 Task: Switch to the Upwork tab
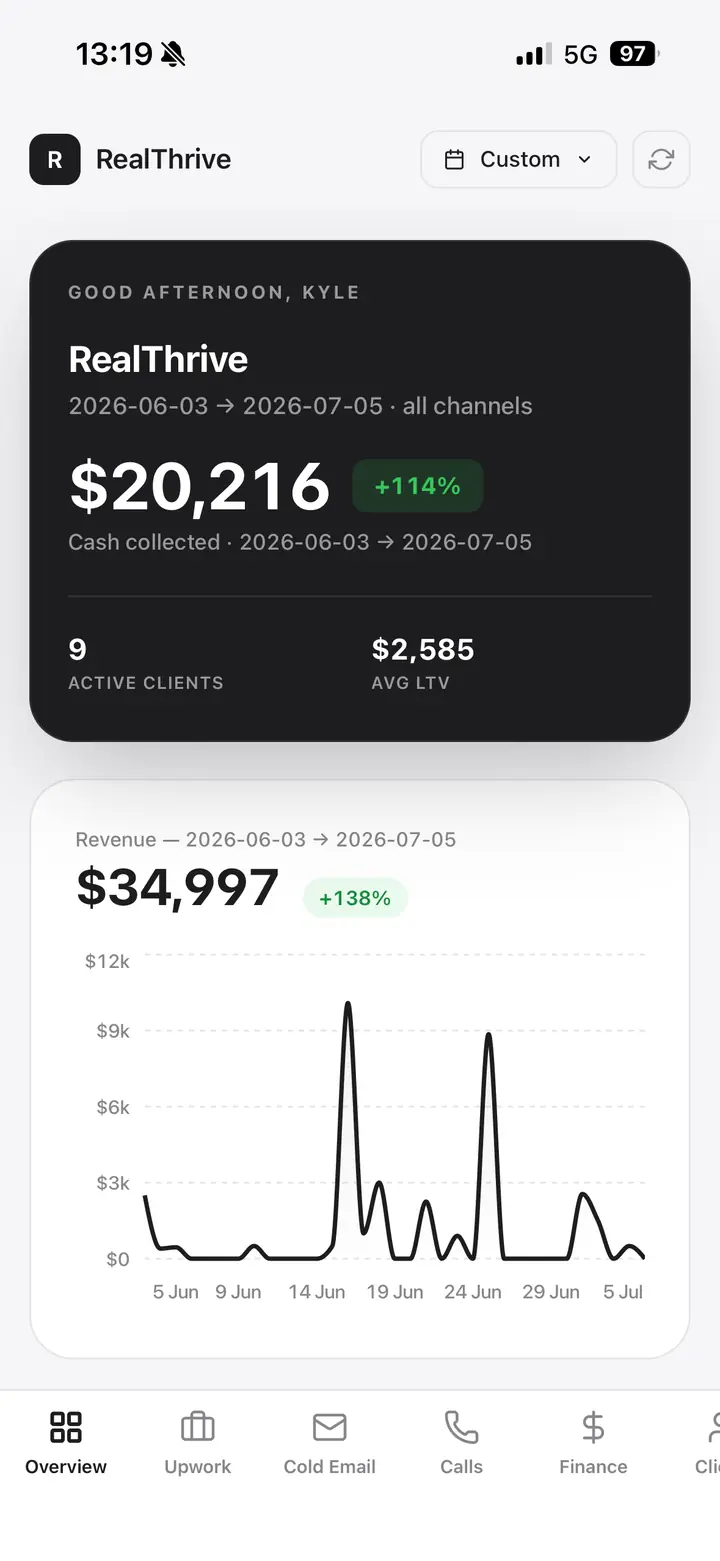point(197,1443)
